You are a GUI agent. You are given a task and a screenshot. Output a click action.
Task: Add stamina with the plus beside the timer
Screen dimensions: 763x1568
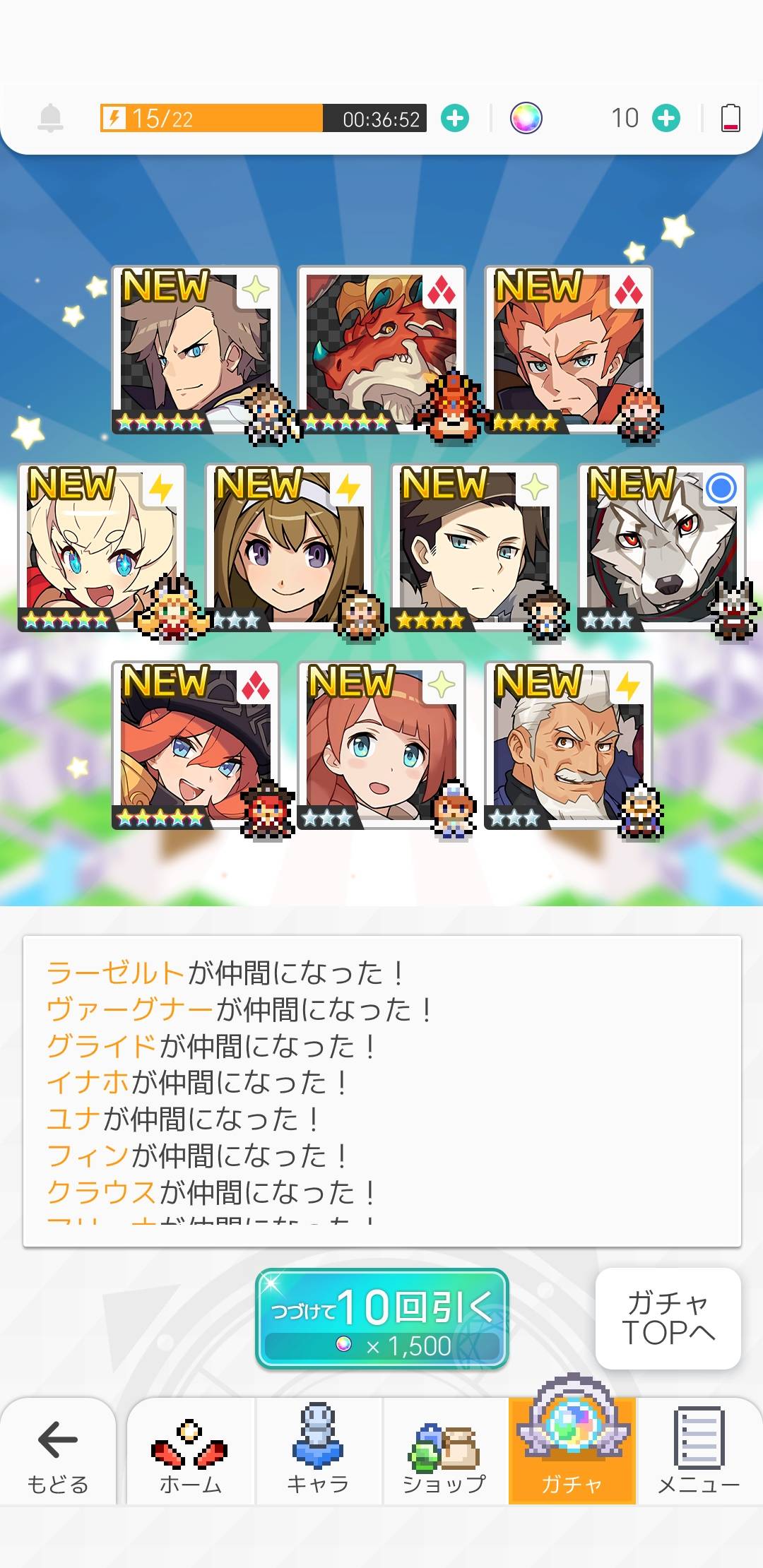click(x=455, y=118)
